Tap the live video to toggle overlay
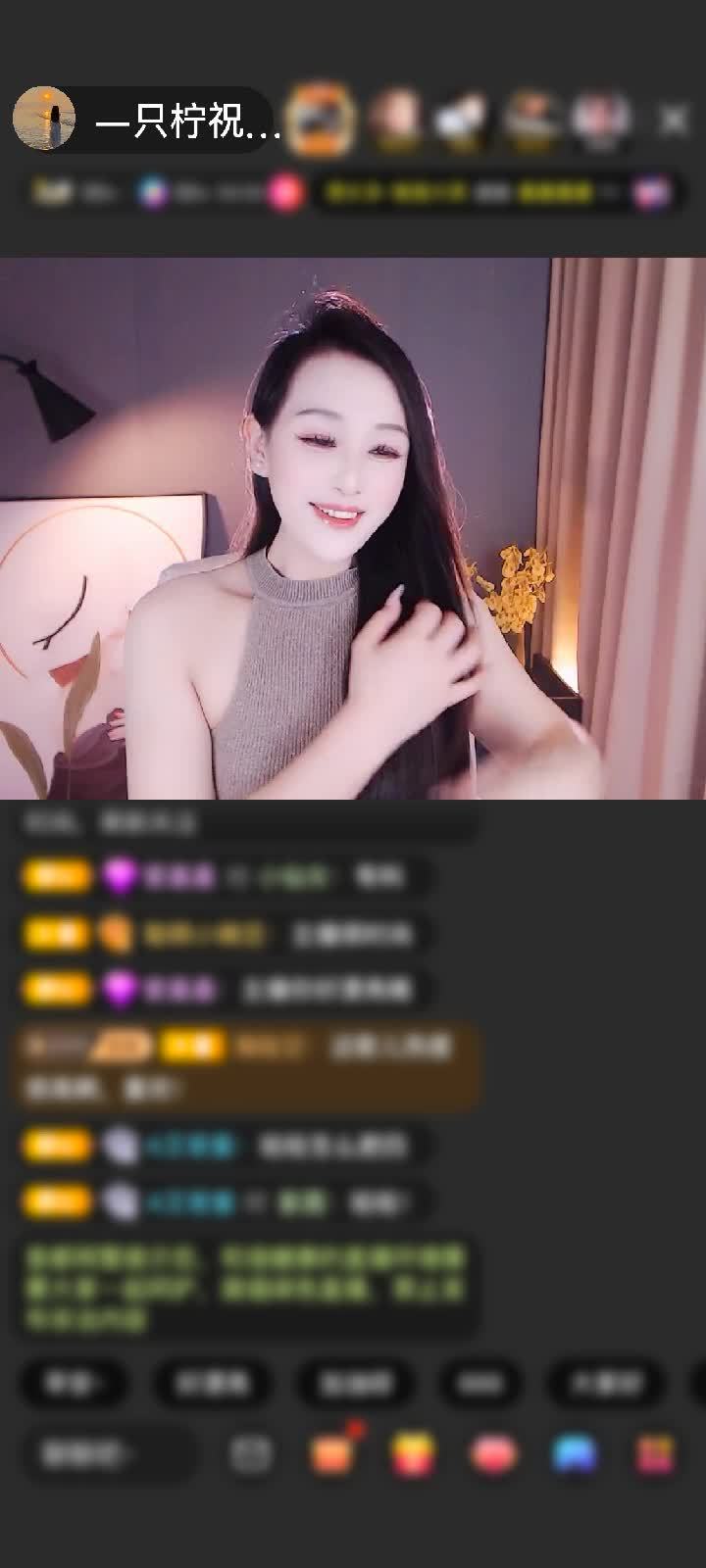706x1568 pixels. coord(353,529)
